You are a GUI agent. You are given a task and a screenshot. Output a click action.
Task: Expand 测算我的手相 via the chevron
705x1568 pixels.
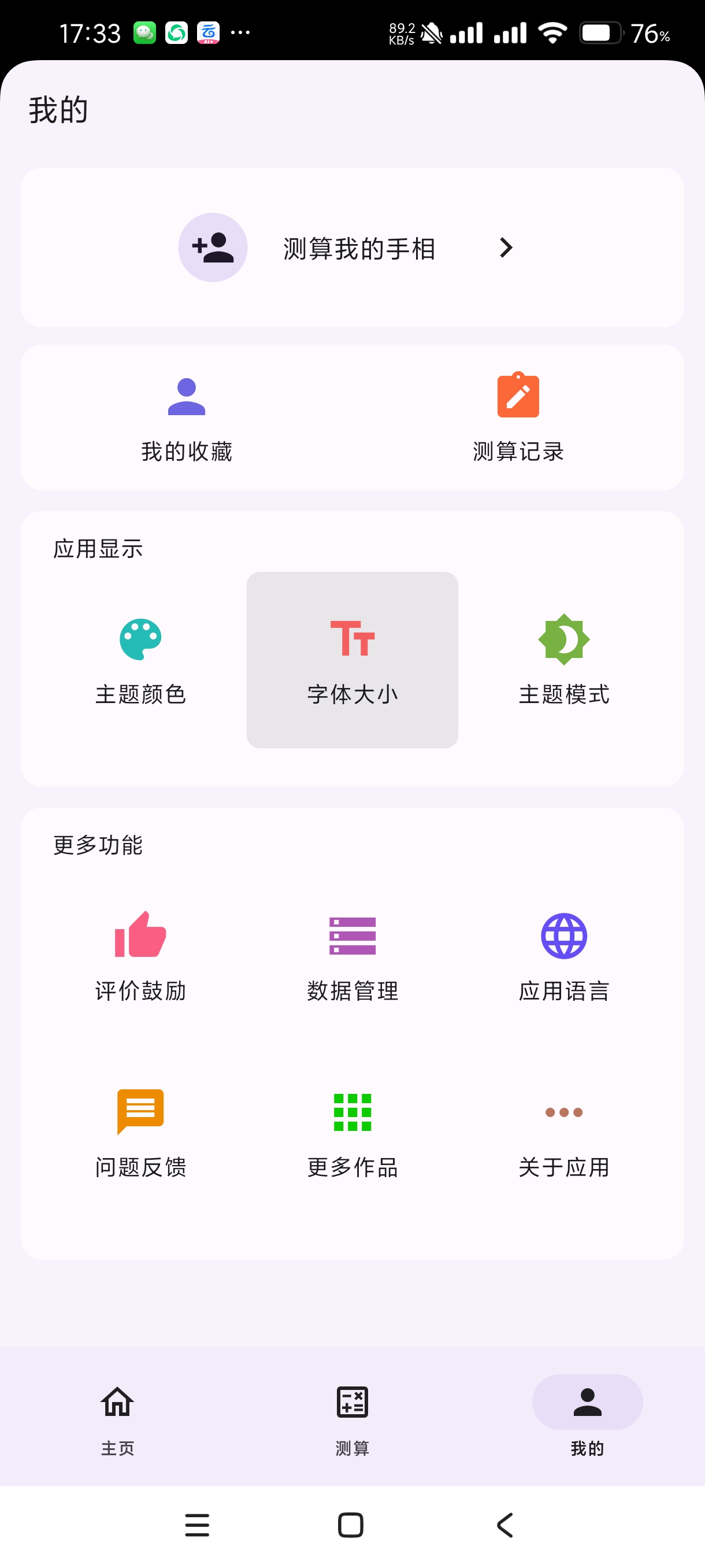[x=506, y=247]
